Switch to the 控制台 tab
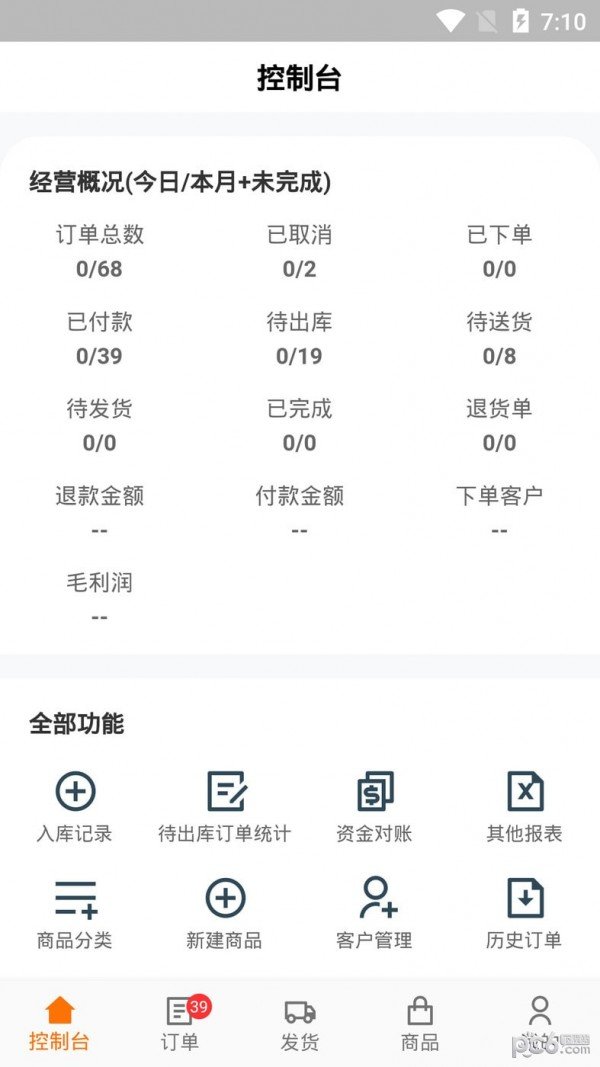The height and width of the screenshot is (1067, 600). pos(60,1023)
